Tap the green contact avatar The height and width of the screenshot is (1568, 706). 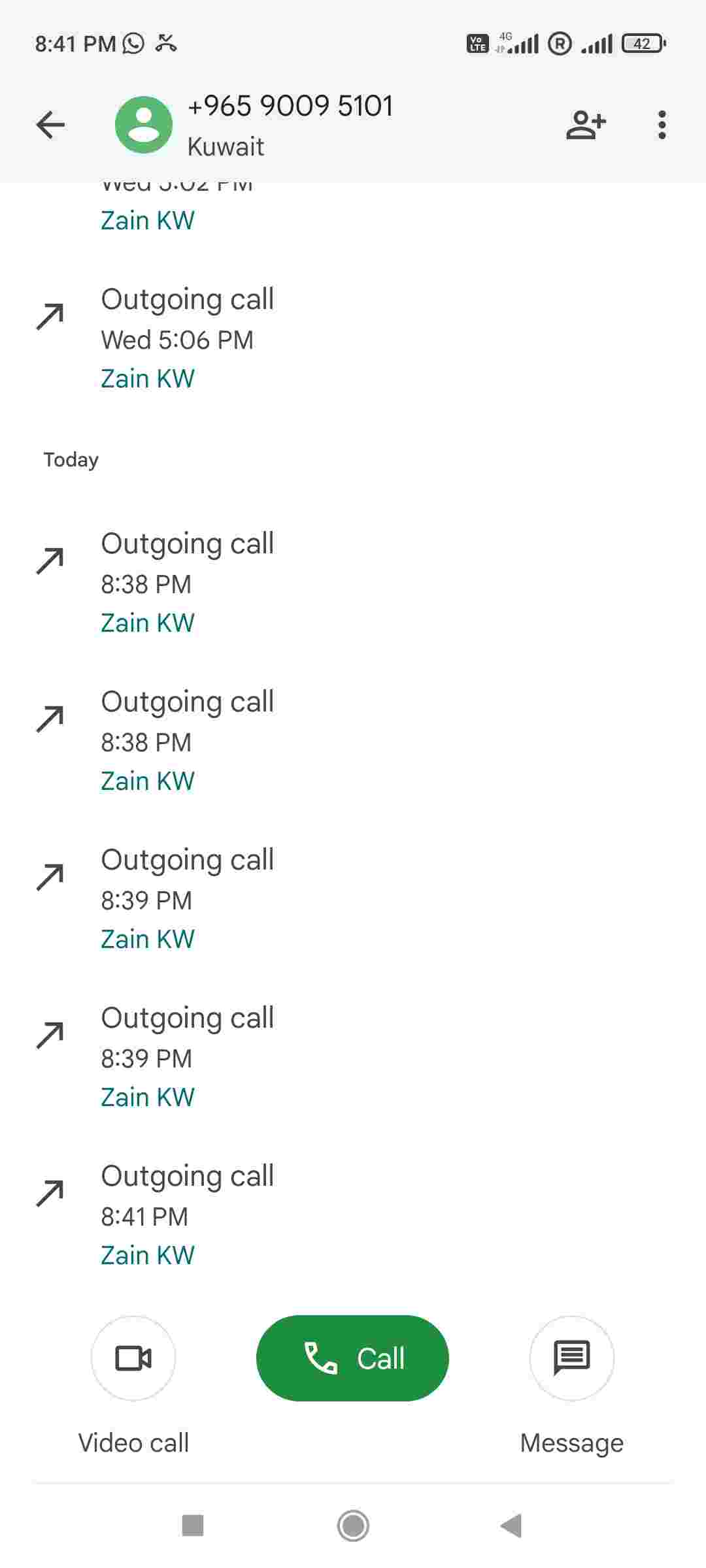[144, 125]
